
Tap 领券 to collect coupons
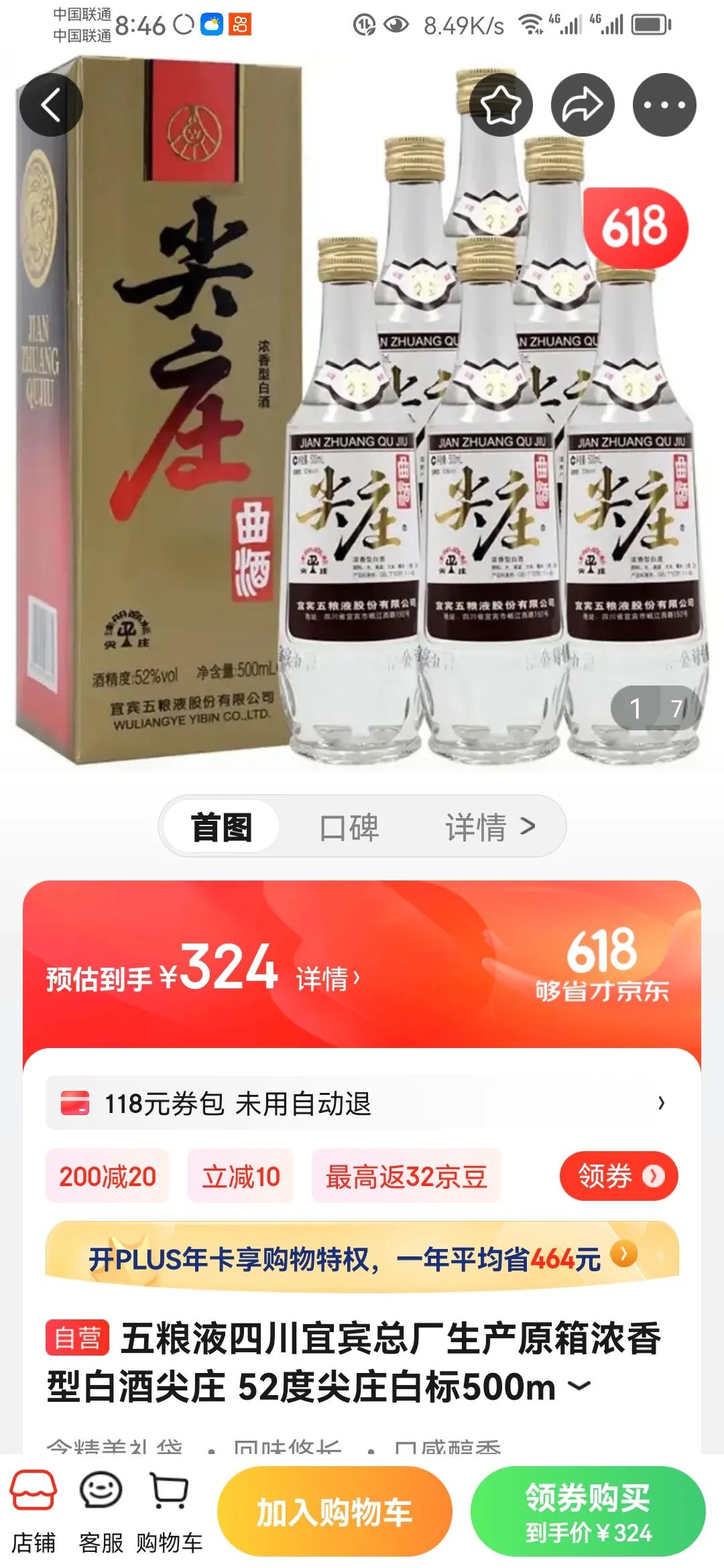(617, 1177)
